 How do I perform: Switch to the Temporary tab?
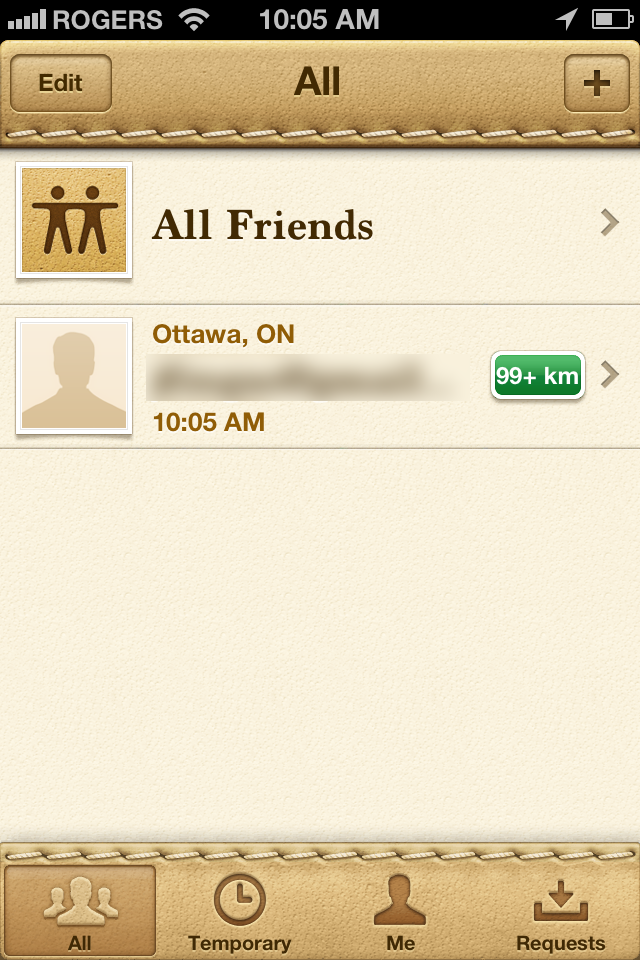(240, 911)
